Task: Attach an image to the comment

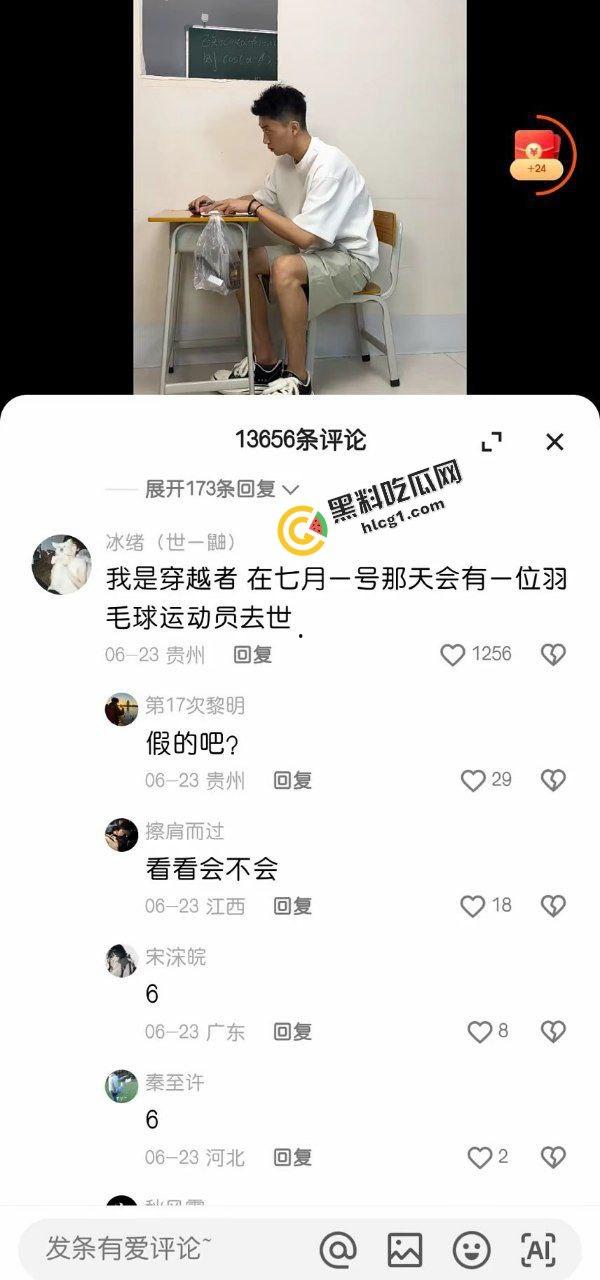Action: click(404, 1249)
